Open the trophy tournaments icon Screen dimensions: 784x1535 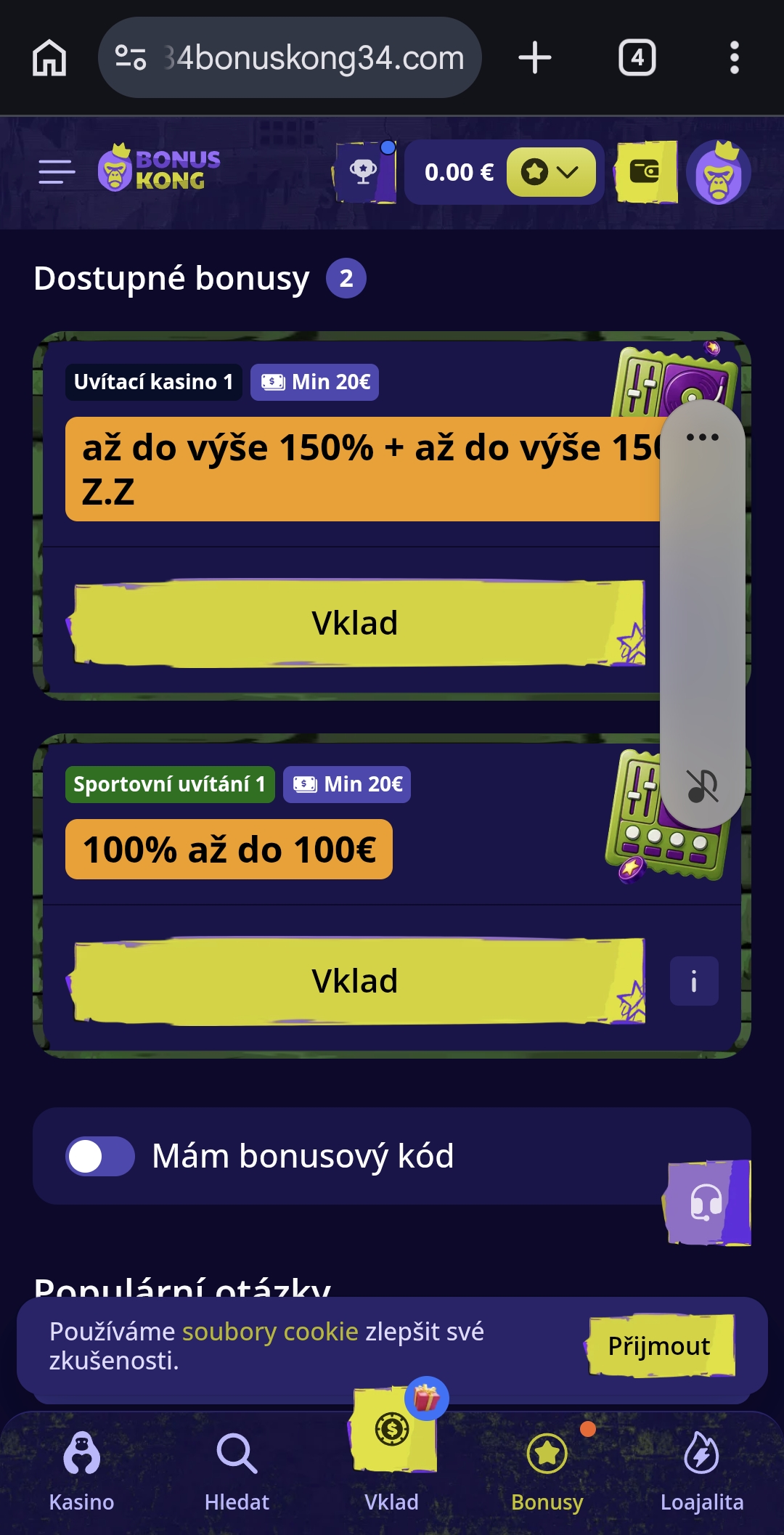(364, 172)
